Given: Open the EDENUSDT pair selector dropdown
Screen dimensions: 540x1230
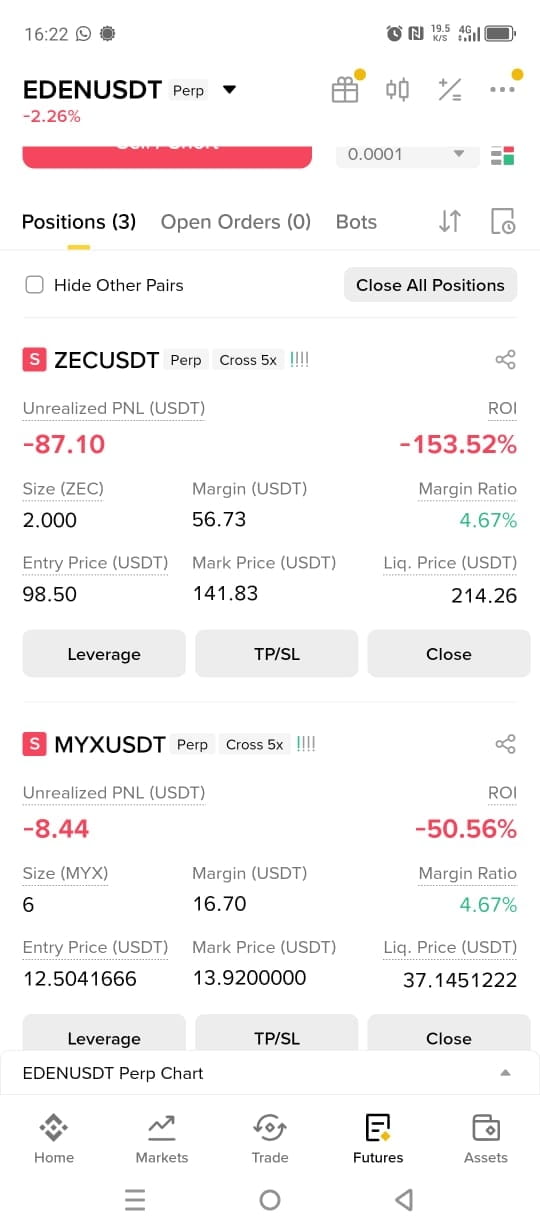Looking at the screenshot, I should 229,90.
